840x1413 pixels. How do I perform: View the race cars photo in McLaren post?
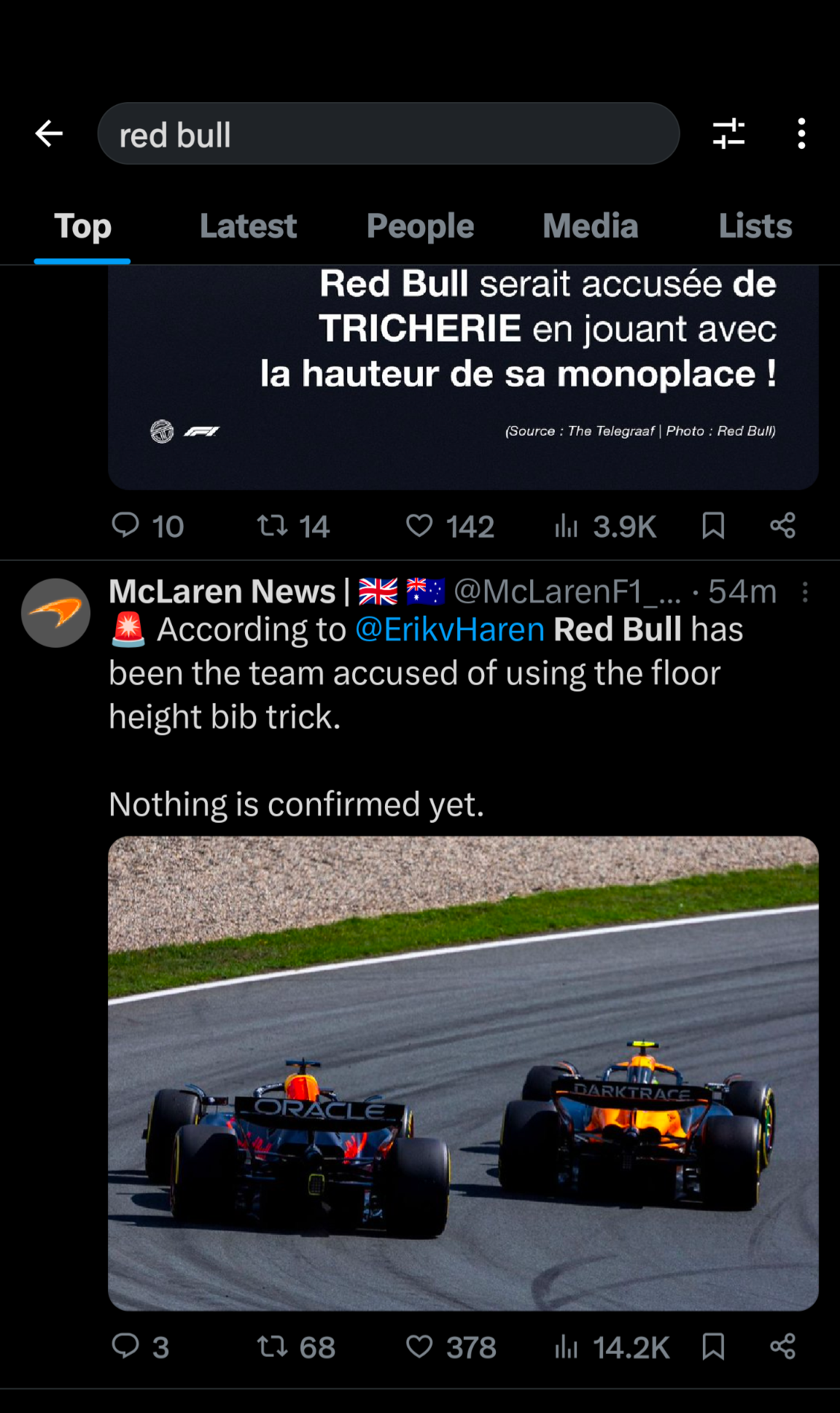(x=463, y=1072)
